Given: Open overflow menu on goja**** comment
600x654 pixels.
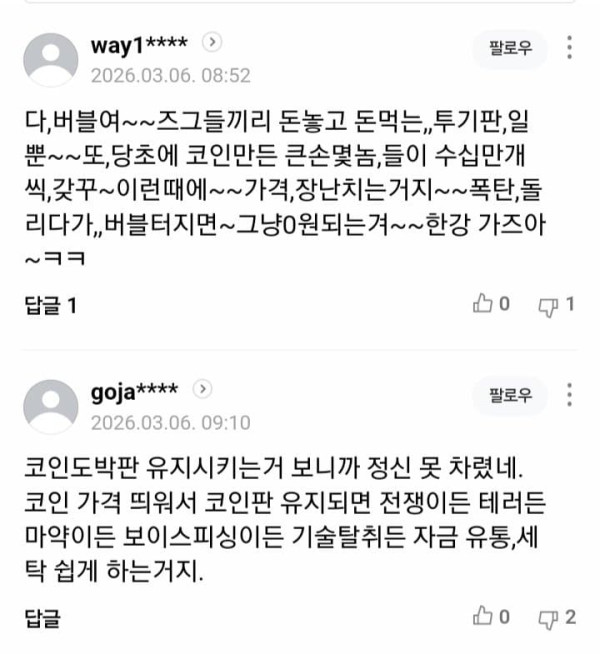Looking at the screenshot, I should pos(569,393).
